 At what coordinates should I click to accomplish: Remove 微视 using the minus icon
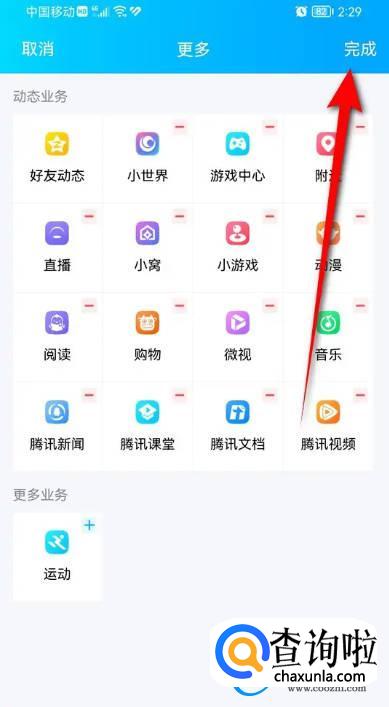tap(270, 306)
